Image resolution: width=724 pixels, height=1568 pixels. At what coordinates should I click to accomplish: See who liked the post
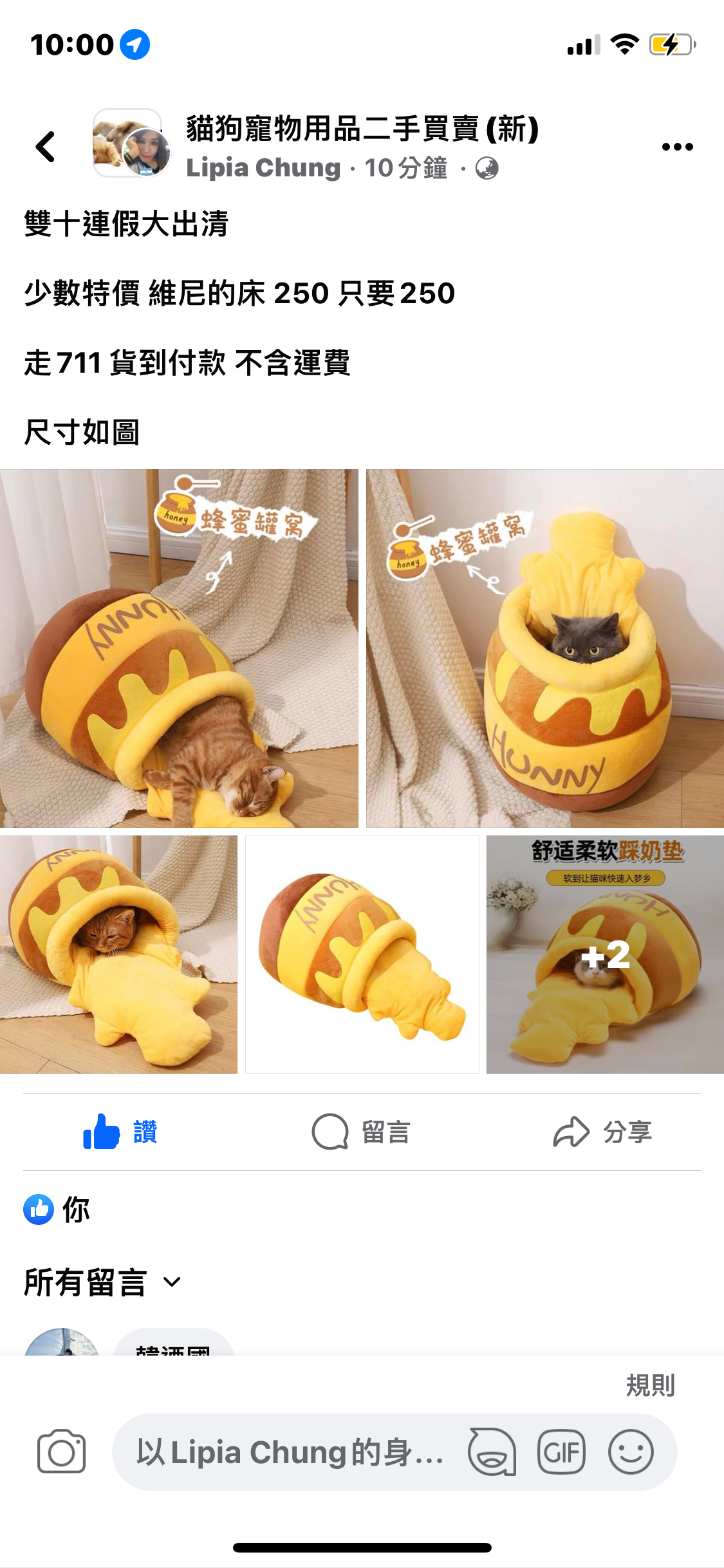click(58, 1209)
